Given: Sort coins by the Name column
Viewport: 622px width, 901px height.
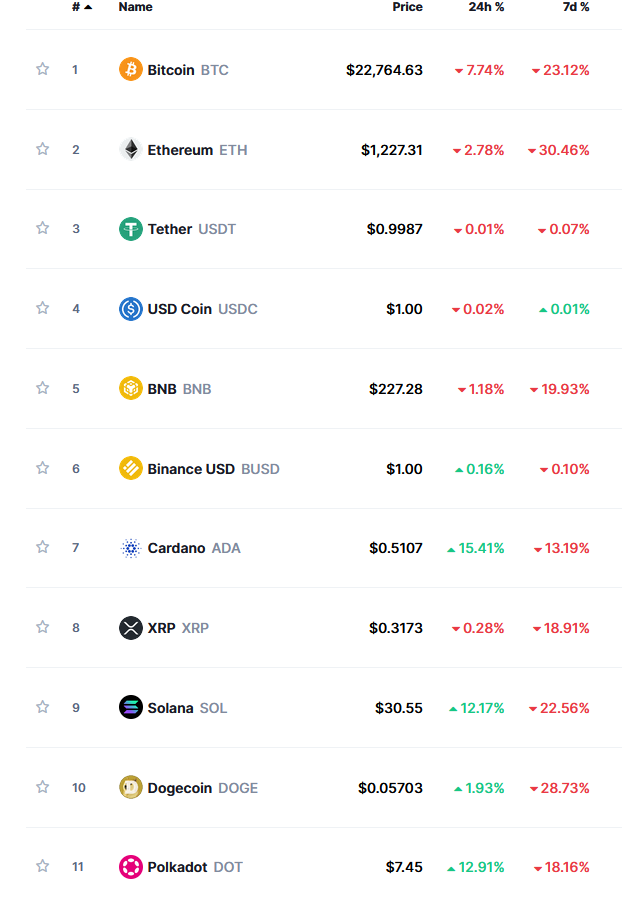Looking at the screenshot, I should point(135,7).
